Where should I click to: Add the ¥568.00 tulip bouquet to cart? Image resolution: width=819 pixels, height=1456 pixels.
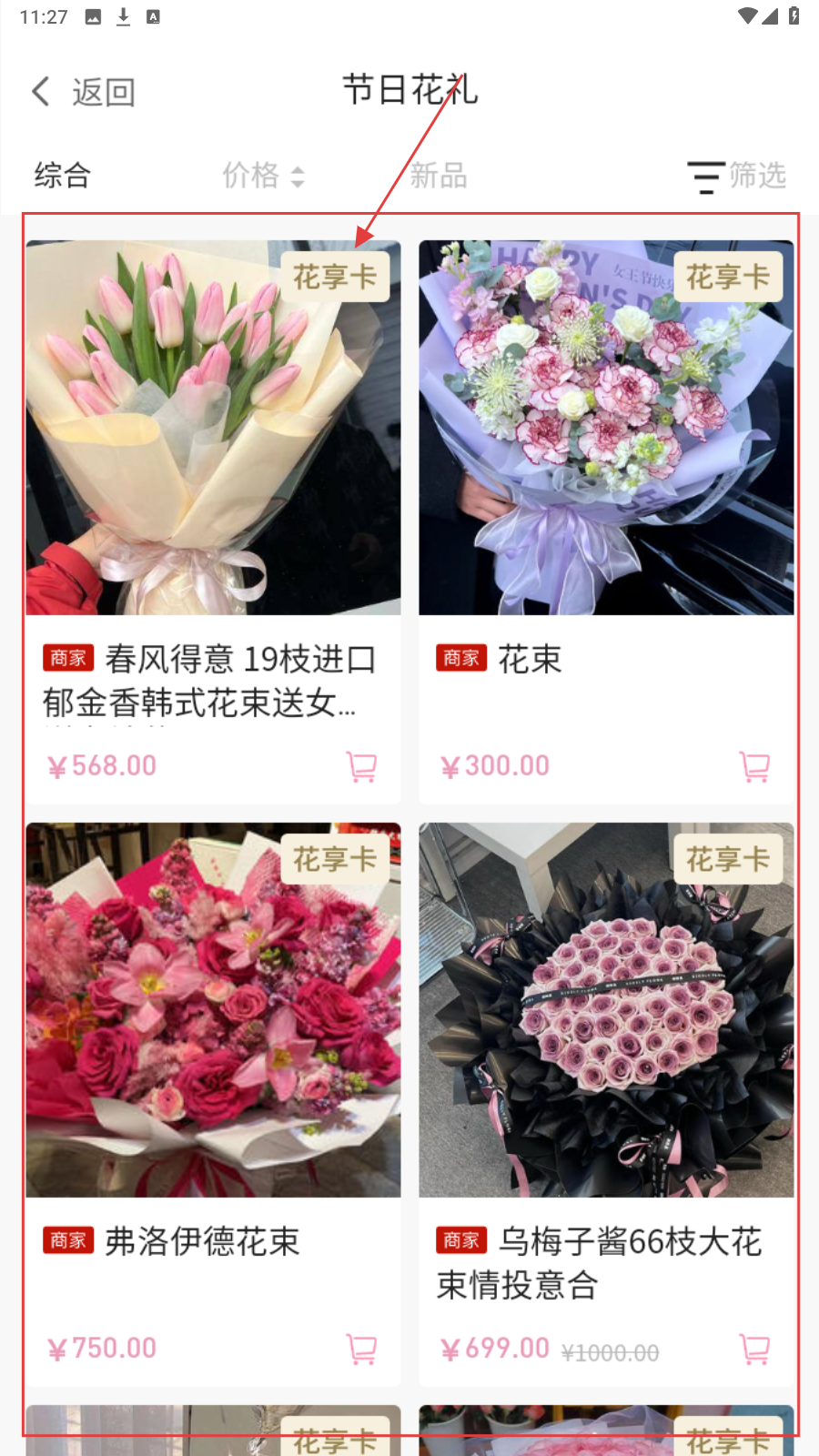(361, 766)
